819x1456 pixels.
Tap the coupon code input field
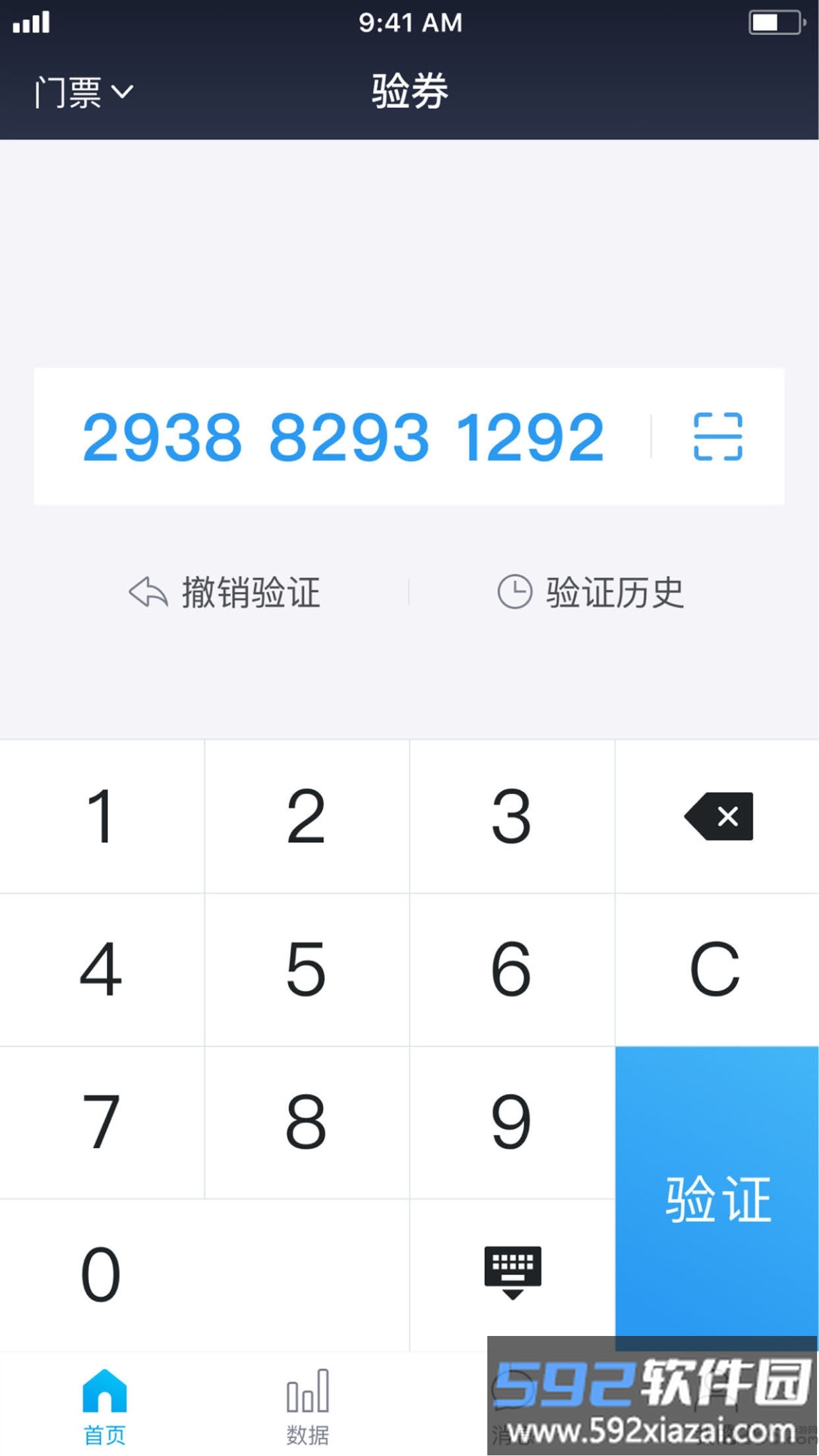(x=343, y=437)
